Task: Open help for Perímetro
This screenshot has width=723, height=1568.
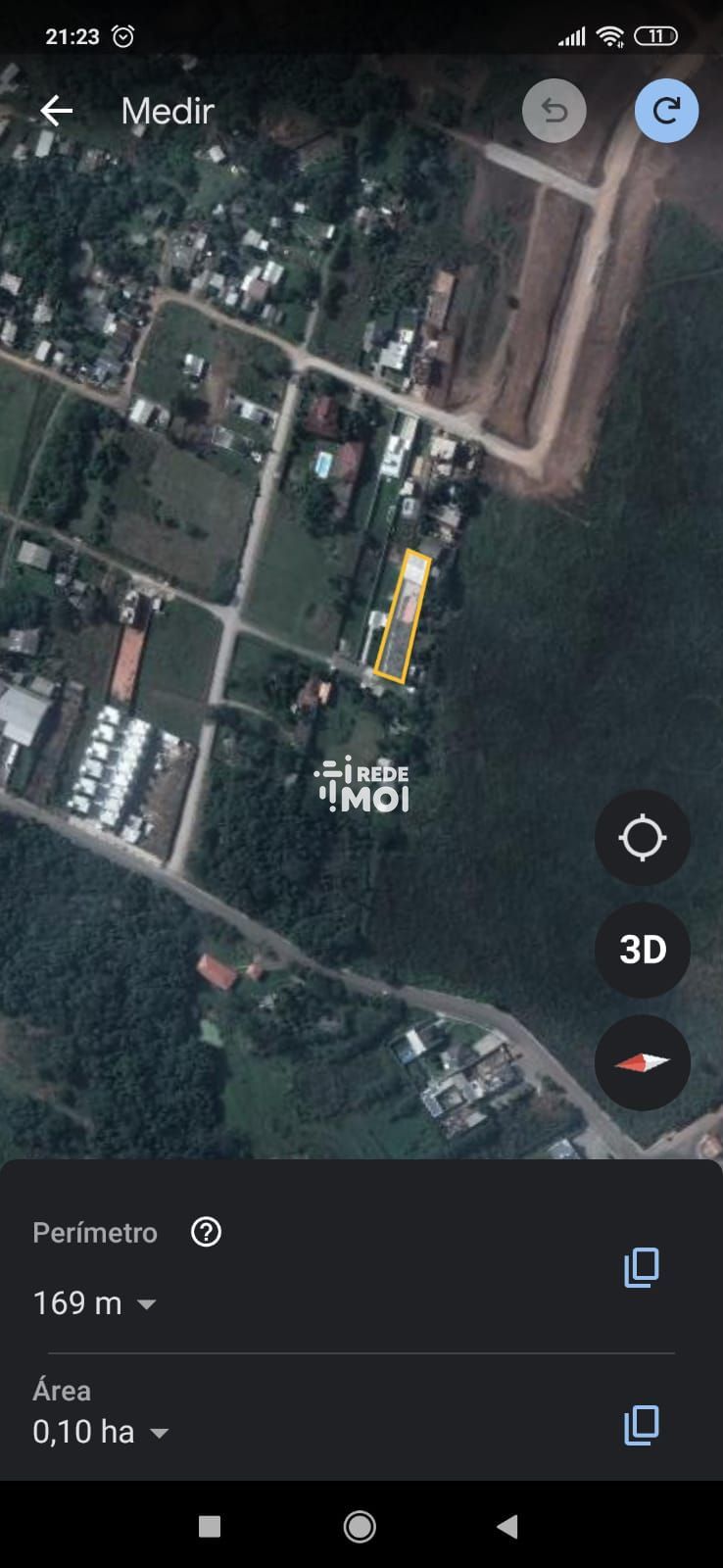Action: tap(206, 1232)
